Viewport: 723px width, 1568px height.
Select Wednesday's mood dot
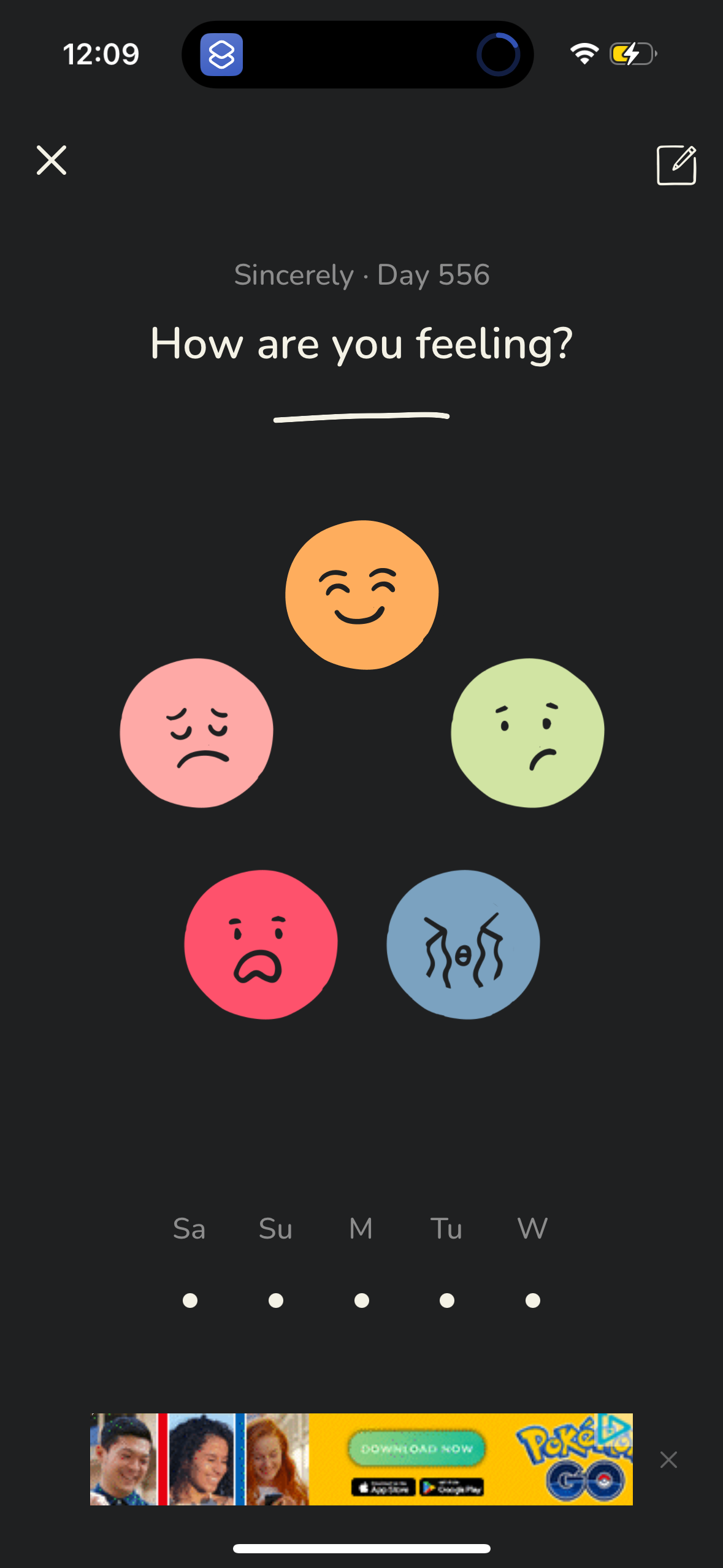pos(532,1300)
